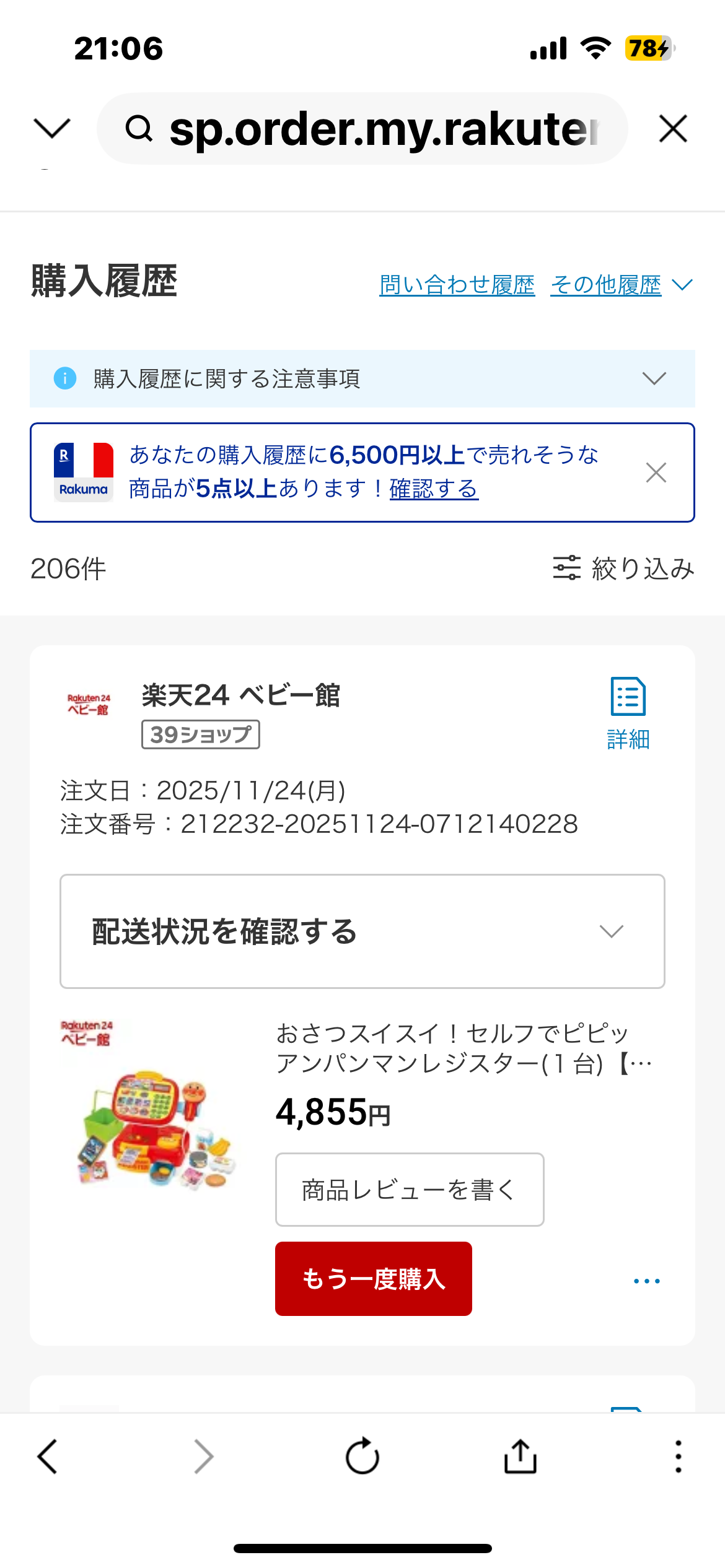Image resolution: width=725 pixels, height=1568 pixels.
Task: Open the browser's vertical dots menu
Action: point(679,1456)
